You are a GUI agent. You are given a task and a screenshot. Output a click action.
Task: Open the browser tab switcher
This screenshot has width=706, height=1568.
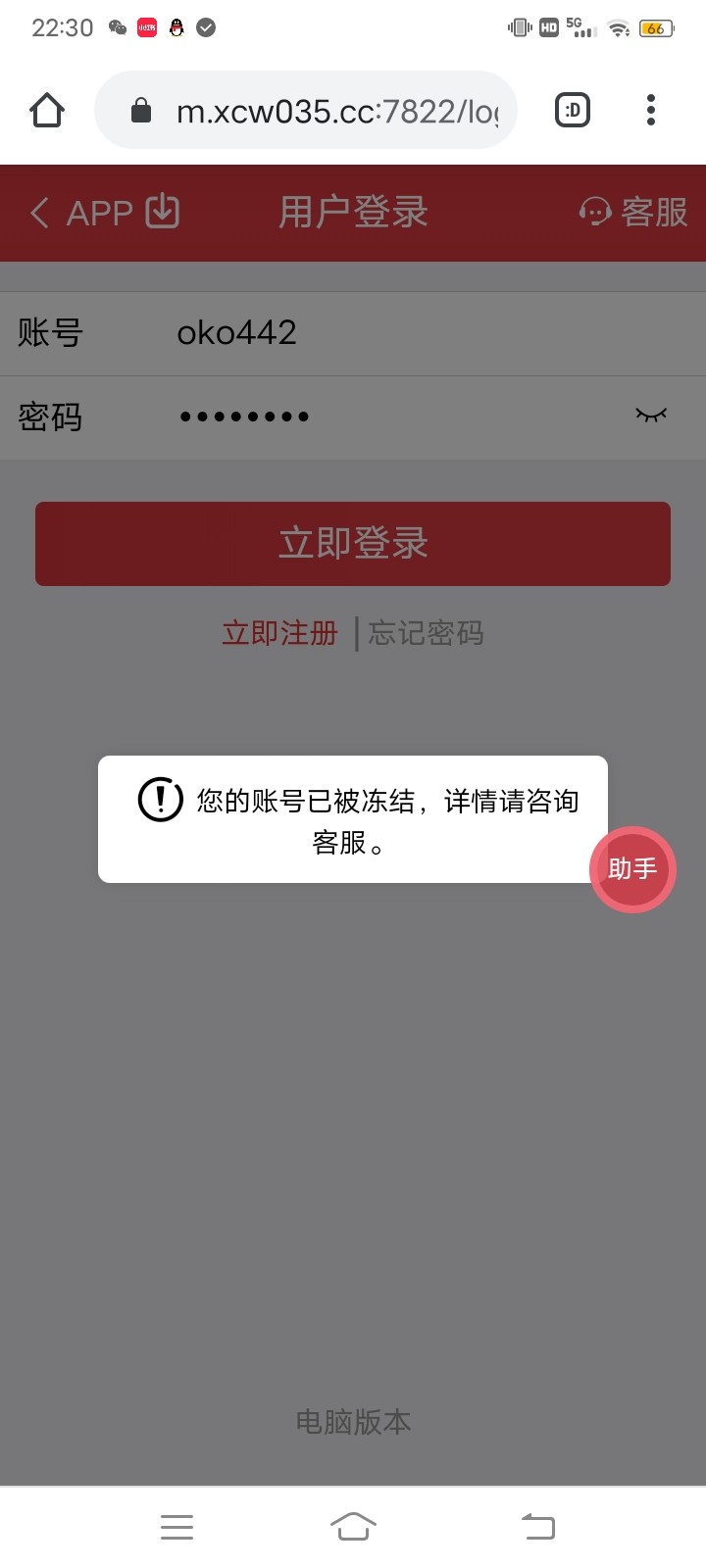point(573,111)
